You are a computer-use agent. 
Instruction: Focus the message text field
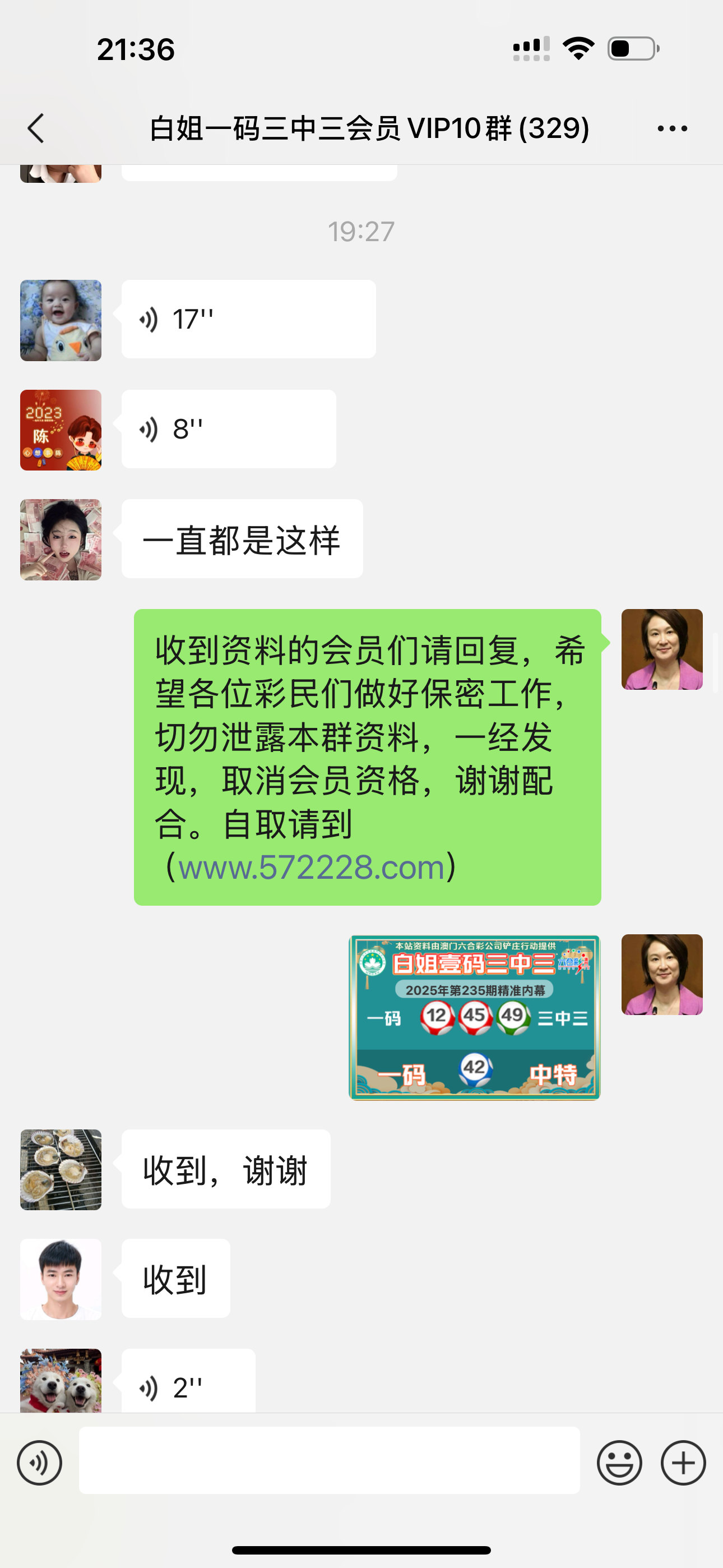pos(329,1460)
